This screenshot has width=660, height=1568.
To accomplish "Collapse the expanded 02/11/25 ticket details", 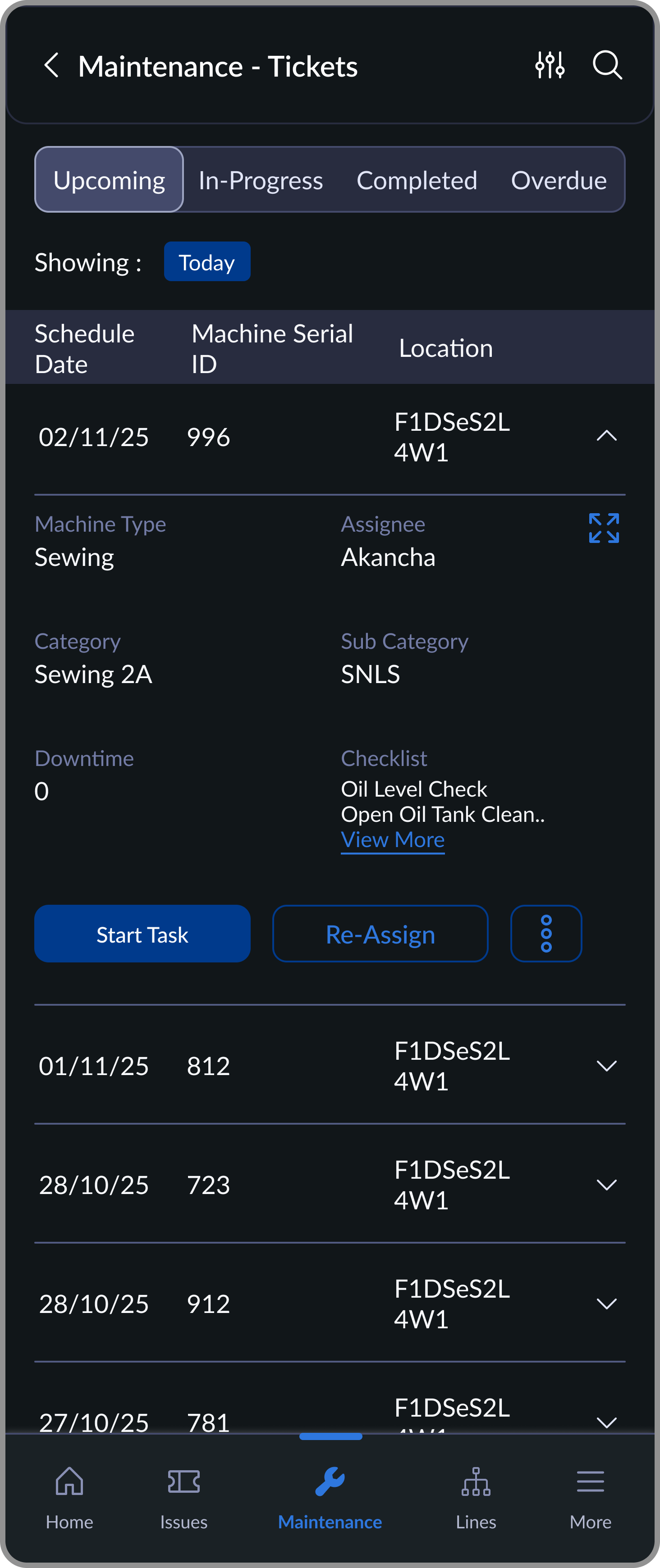I will [x=606, y=436].
